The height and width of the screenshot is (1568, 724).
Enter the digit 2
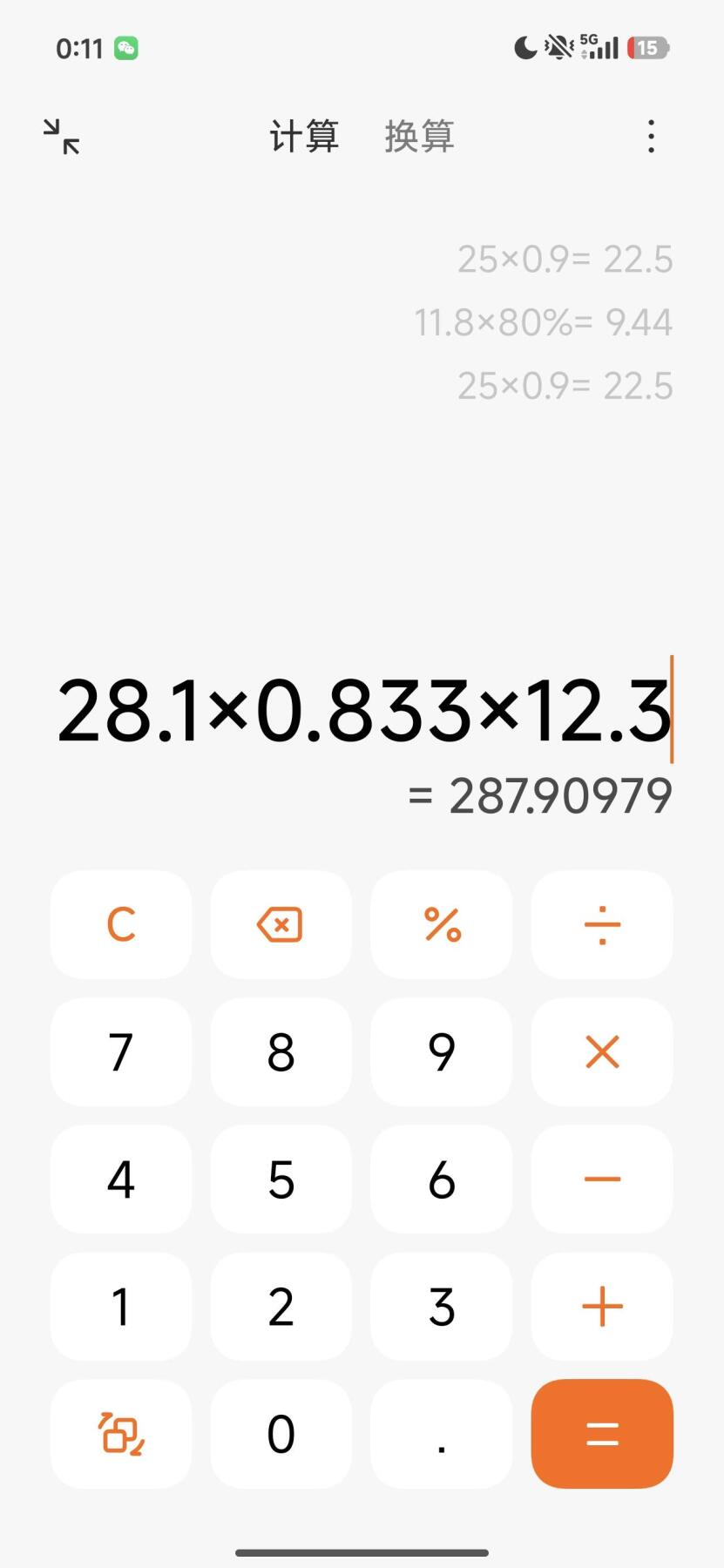pos(281,1307)
